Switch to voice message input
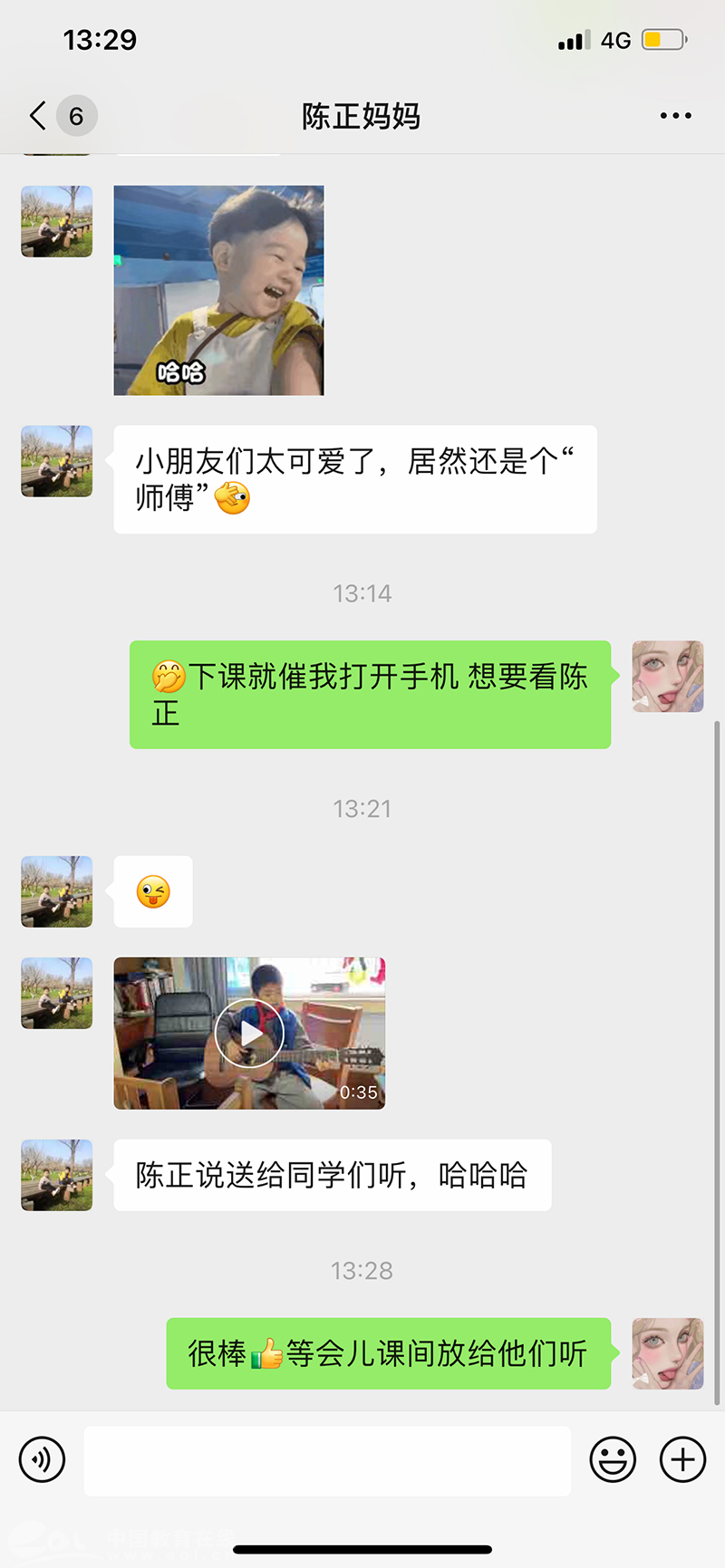Screen dimensions: 725x1568 [42, 1460]
